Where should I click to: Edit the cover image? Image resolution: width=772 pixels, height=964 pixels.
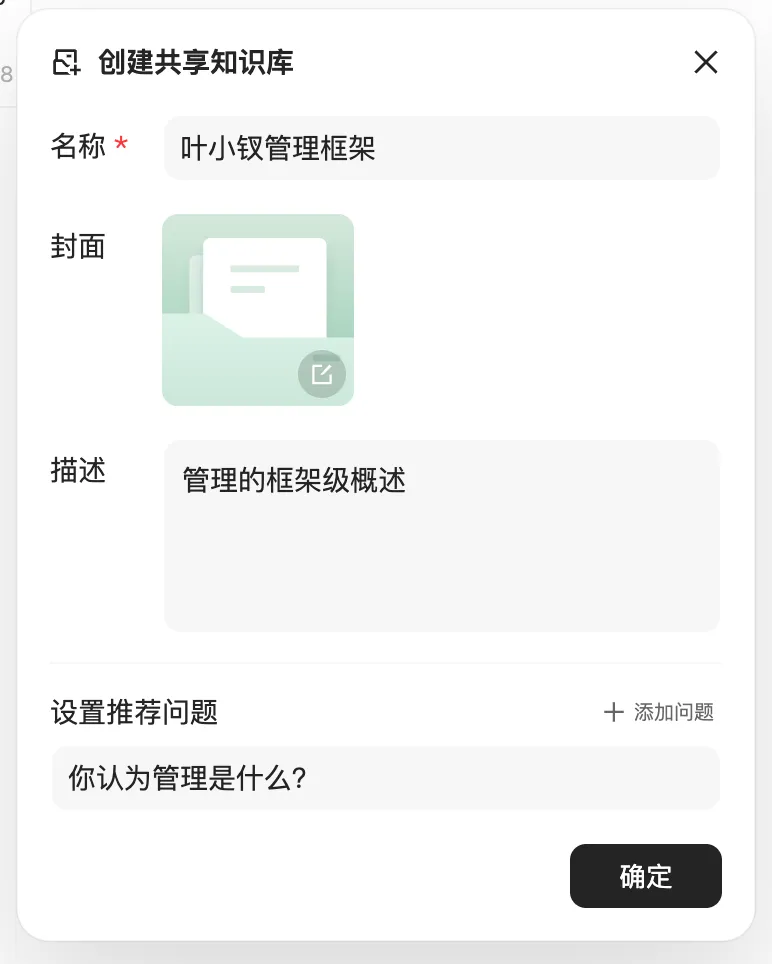pos(321,375)
